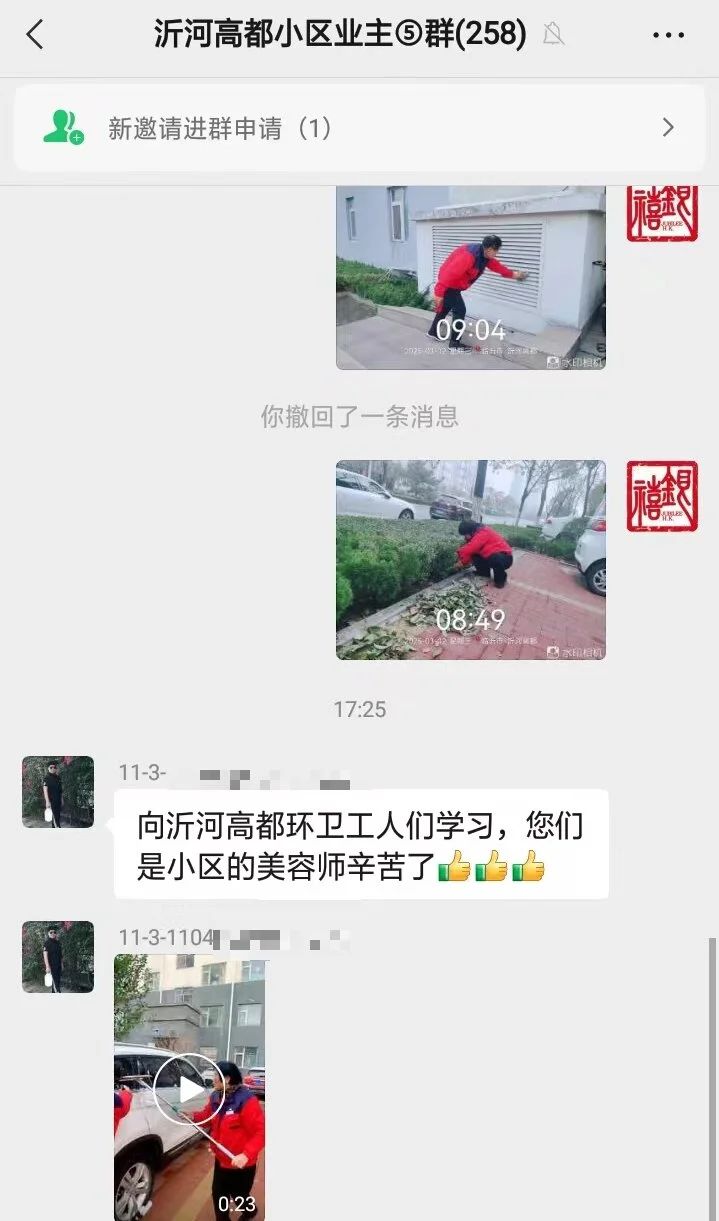Open avatar of the 11-3-1104 video sender
This screenshot has width=719, height=1221.
58,957
